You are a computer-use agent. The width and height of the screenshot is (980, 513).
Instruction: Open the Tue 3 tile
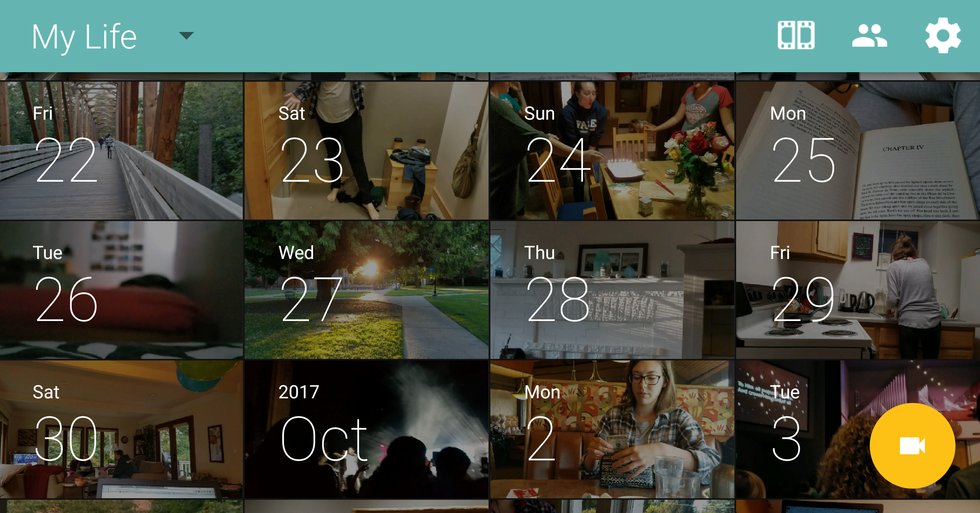click(x=800, y=430)
